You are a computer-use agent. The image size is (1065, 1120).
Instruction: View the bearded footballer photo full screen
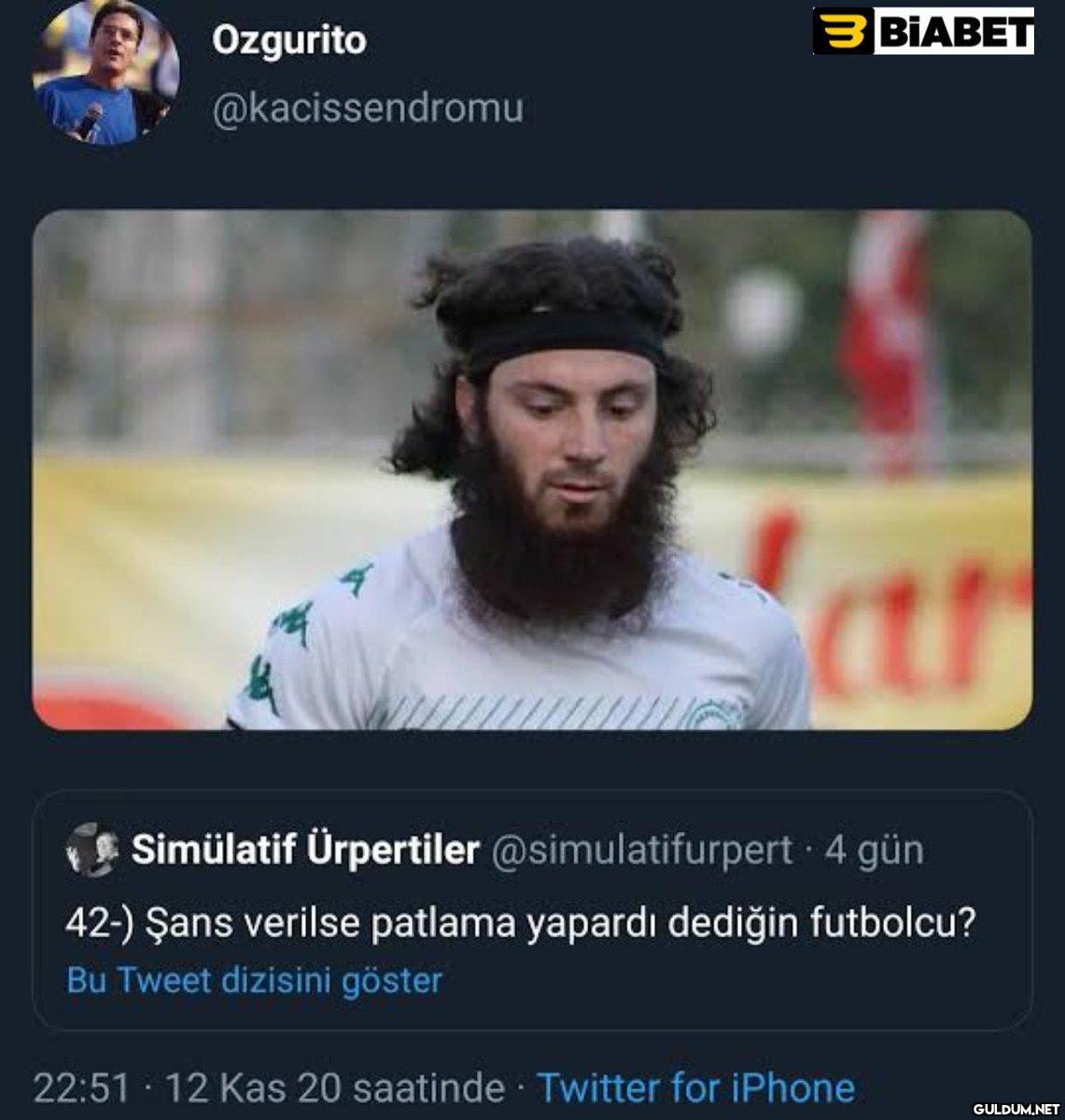[532, 469]
